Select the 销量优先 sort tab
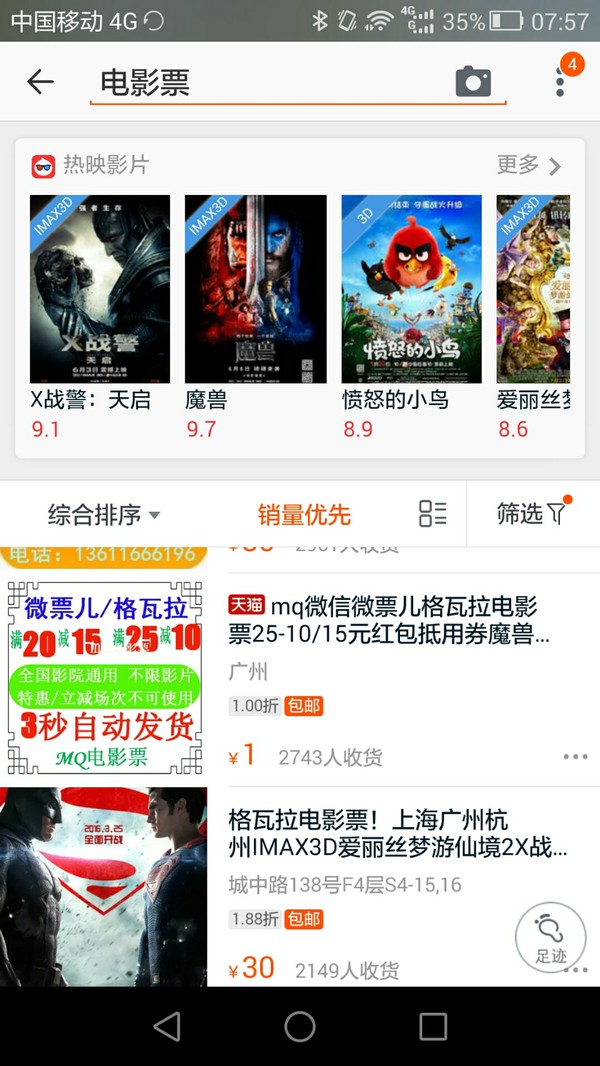600x1066 pixels. (304, 515)
